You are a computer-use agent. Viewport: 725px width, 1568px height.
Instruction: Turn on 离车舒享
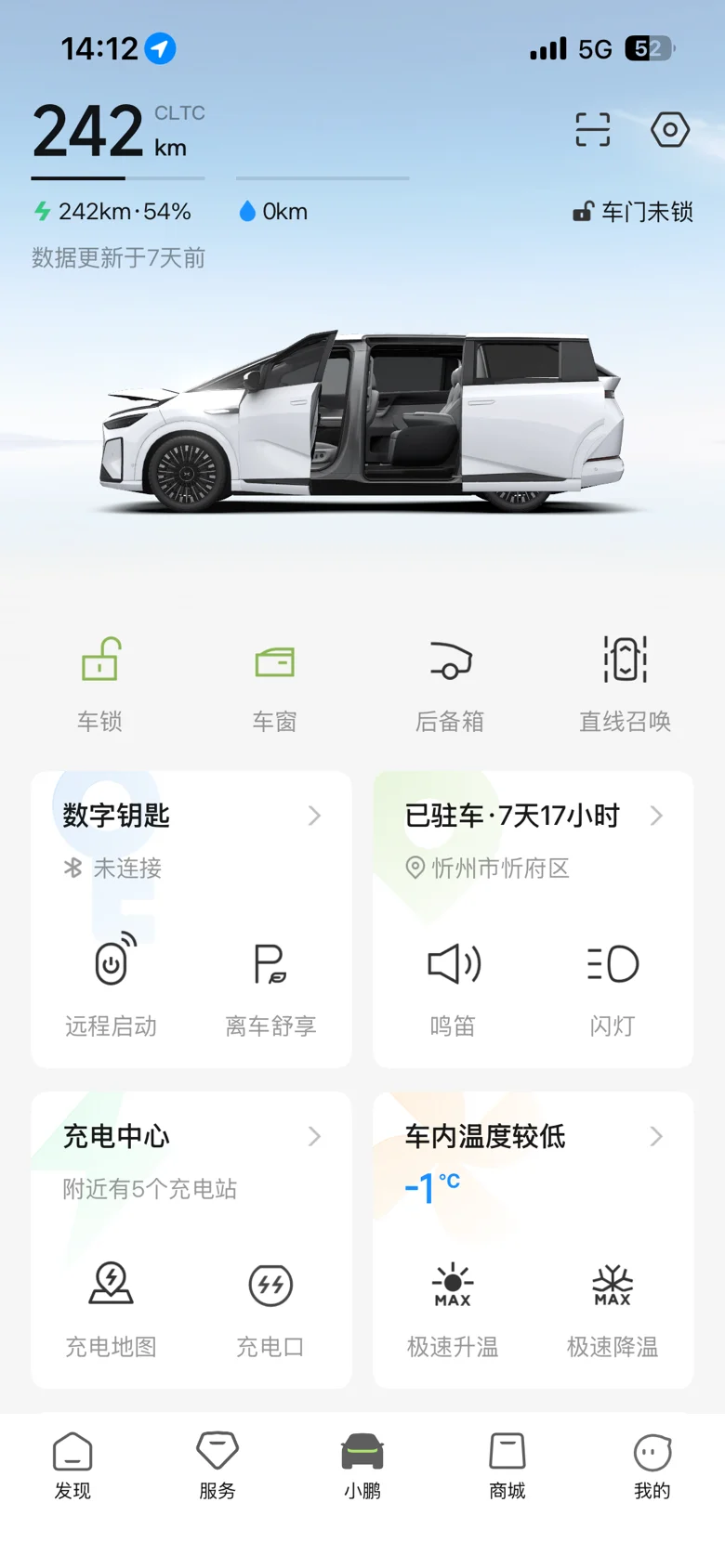coord(270,985)
